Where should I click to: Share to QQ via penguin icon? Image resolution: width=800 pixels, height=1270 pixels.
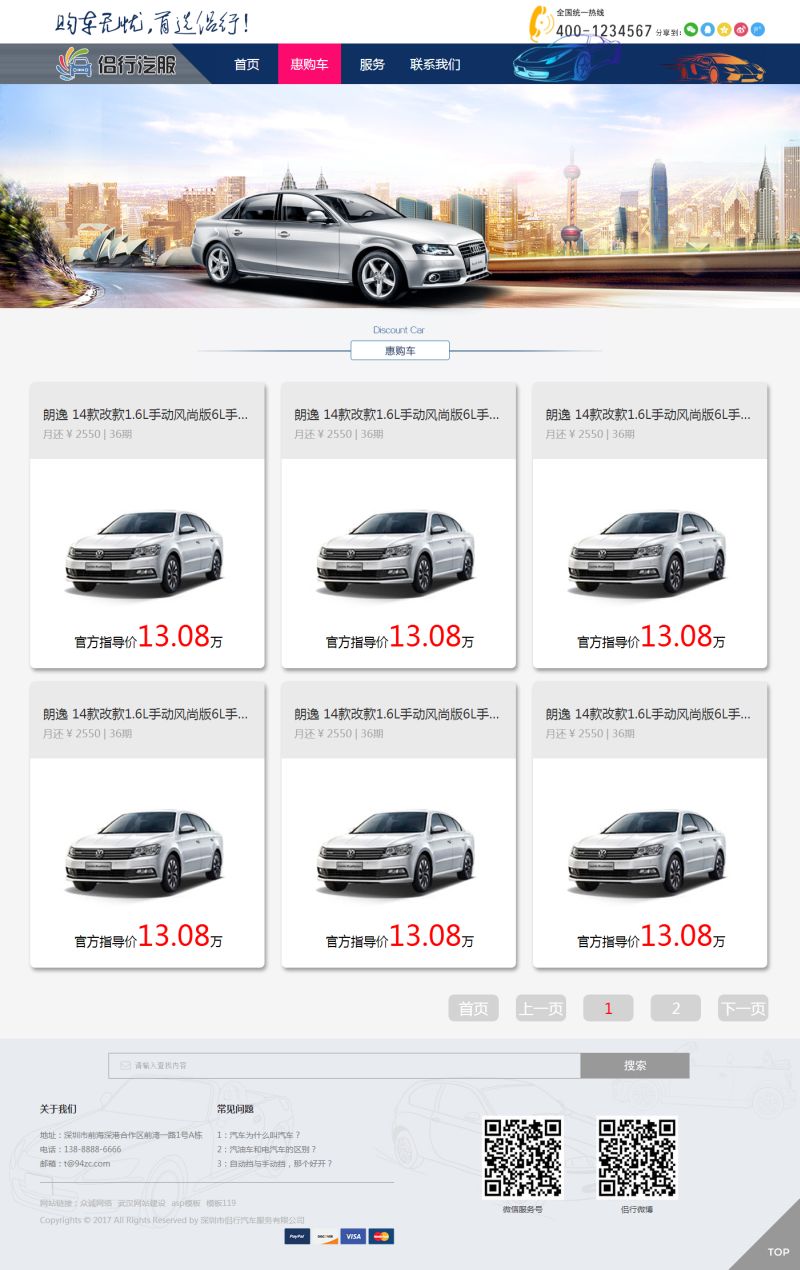point(707,30)
